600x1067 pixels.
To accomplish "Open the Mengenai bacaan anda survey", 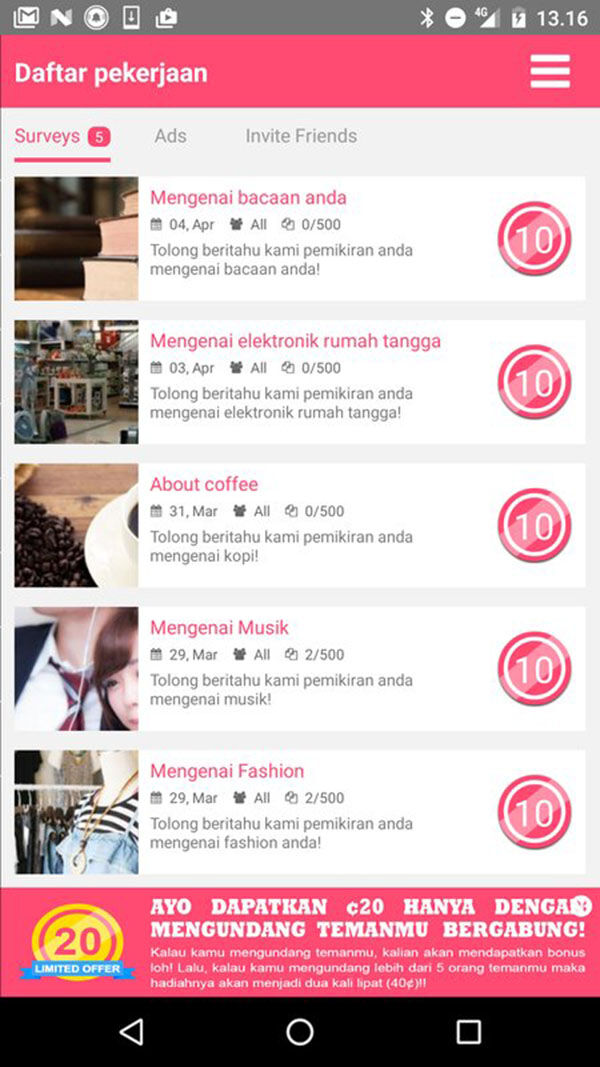I will (x=300, y=238).
